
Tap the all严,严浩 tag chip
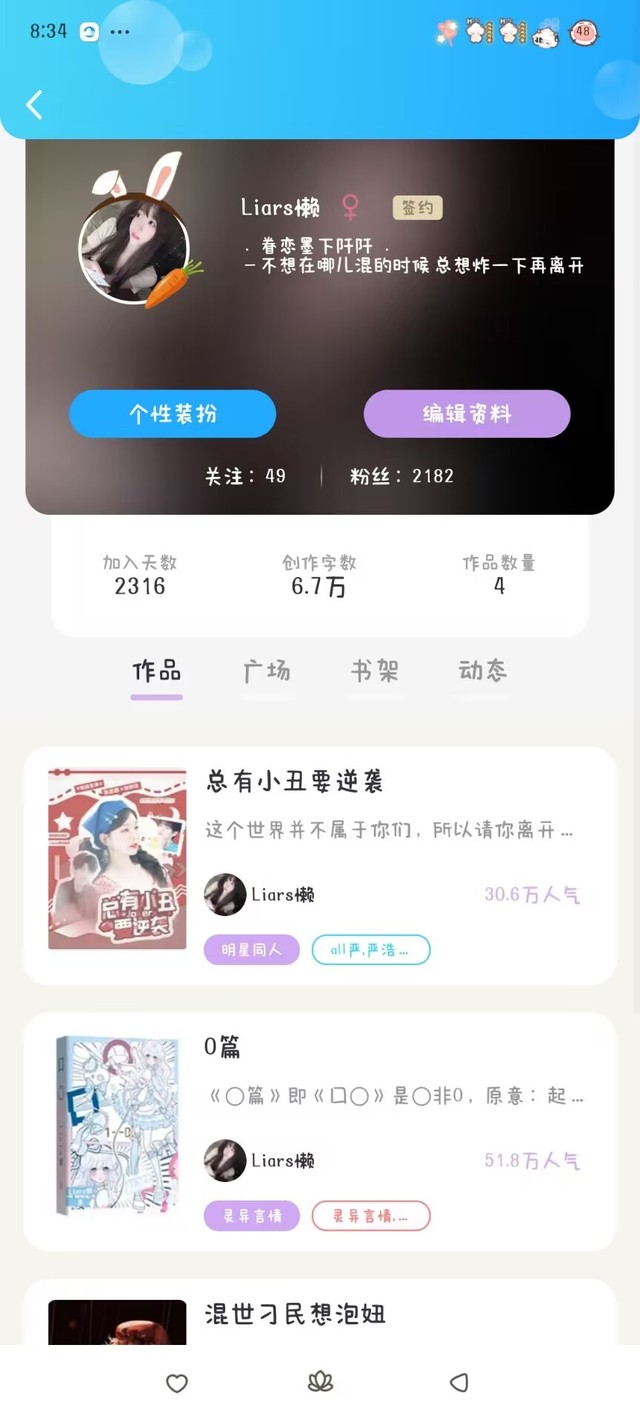[370, 950]
